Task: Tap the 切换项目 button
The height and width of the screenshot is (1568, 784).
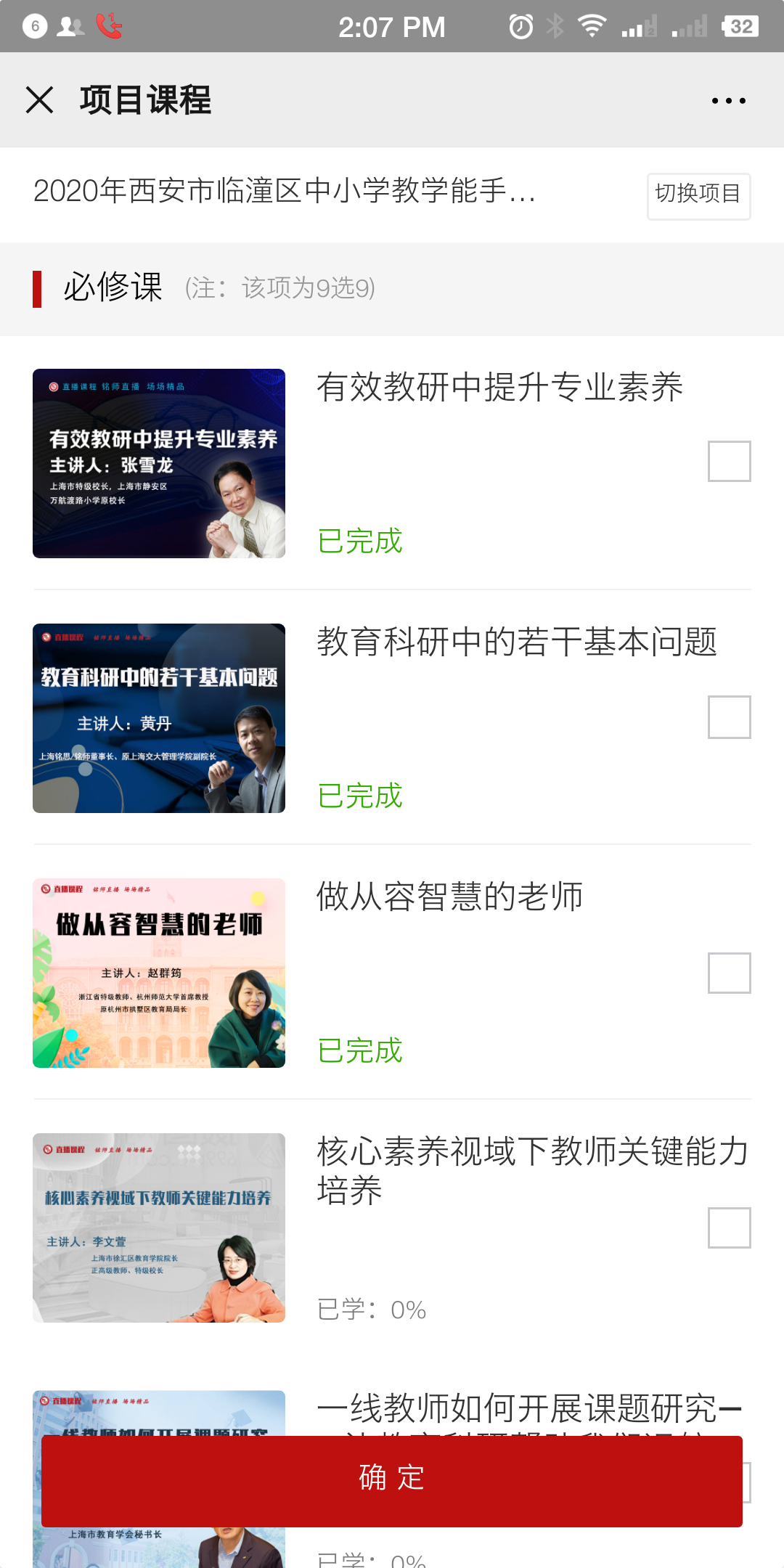Action: [698, 195]
